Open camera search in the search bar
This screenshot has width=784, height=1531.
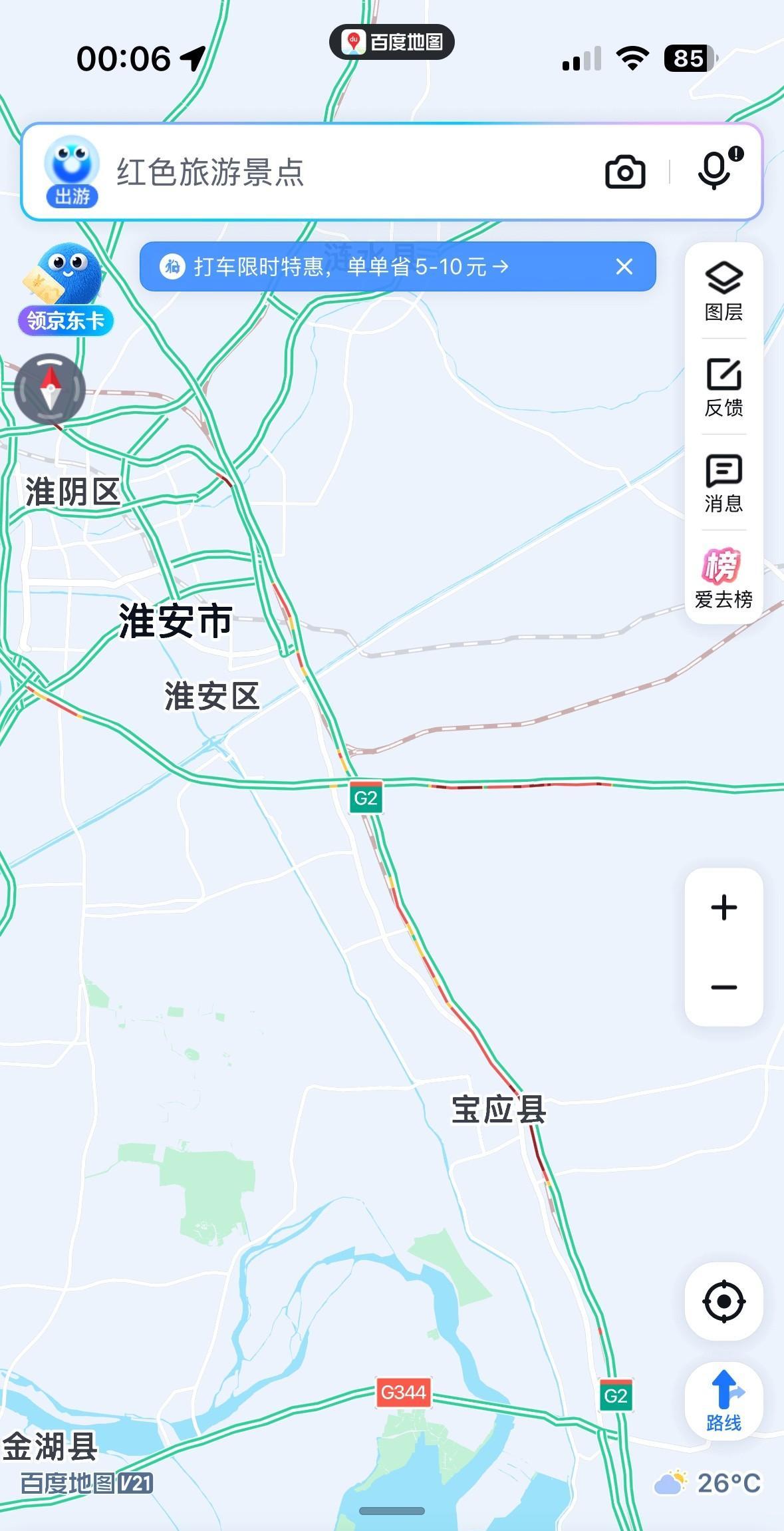[624, 172]
